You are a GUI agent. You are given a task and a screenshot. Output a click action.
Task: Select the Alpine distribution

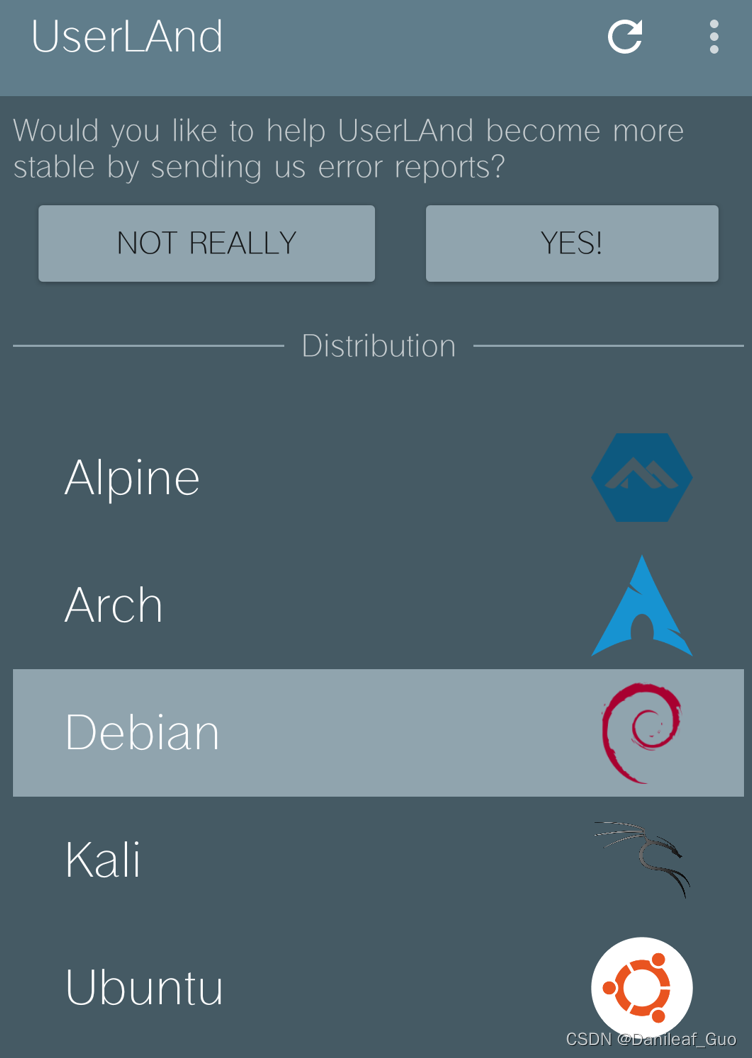(x=377, y=478)
